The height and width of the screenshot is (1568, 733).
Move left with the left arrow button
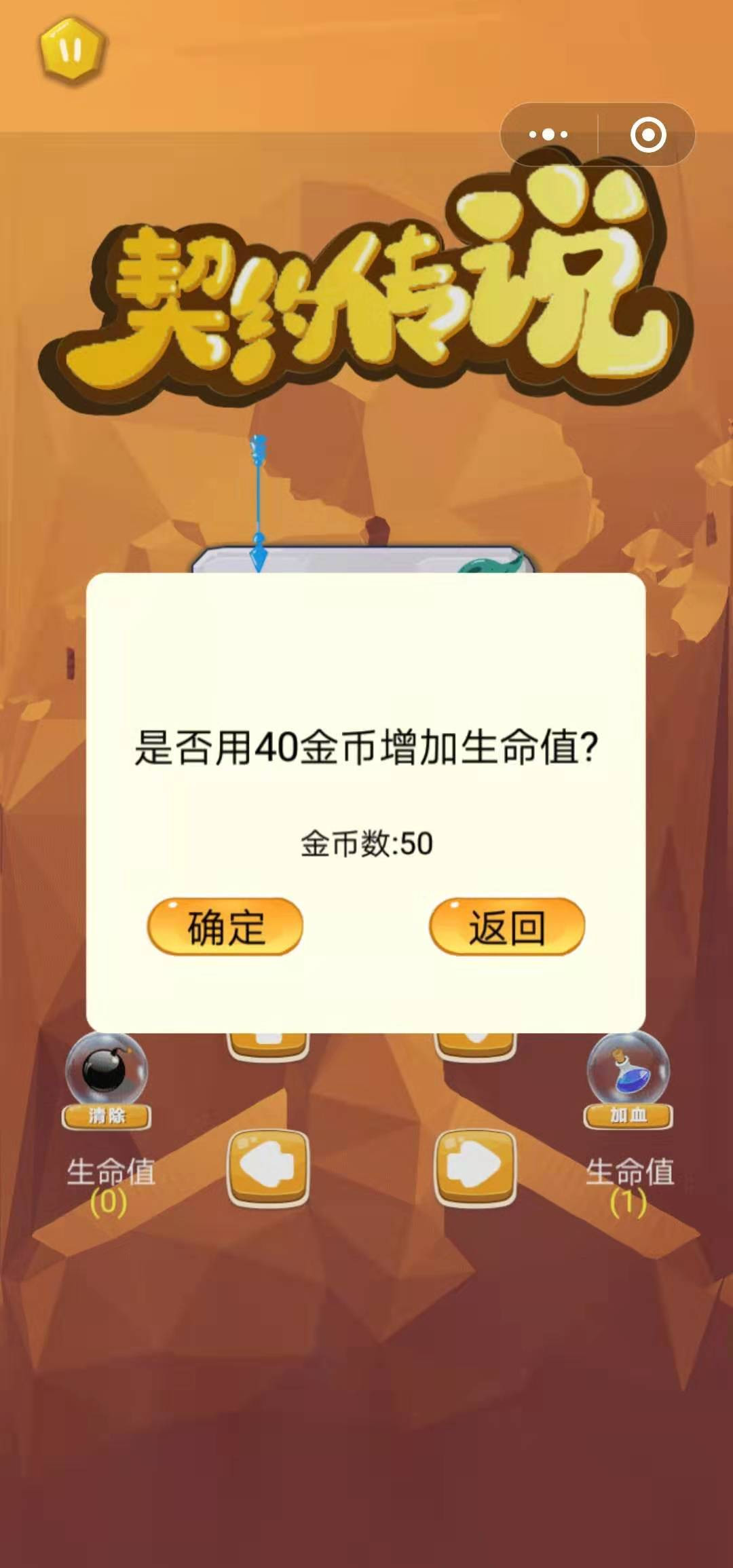[268, 1166]
